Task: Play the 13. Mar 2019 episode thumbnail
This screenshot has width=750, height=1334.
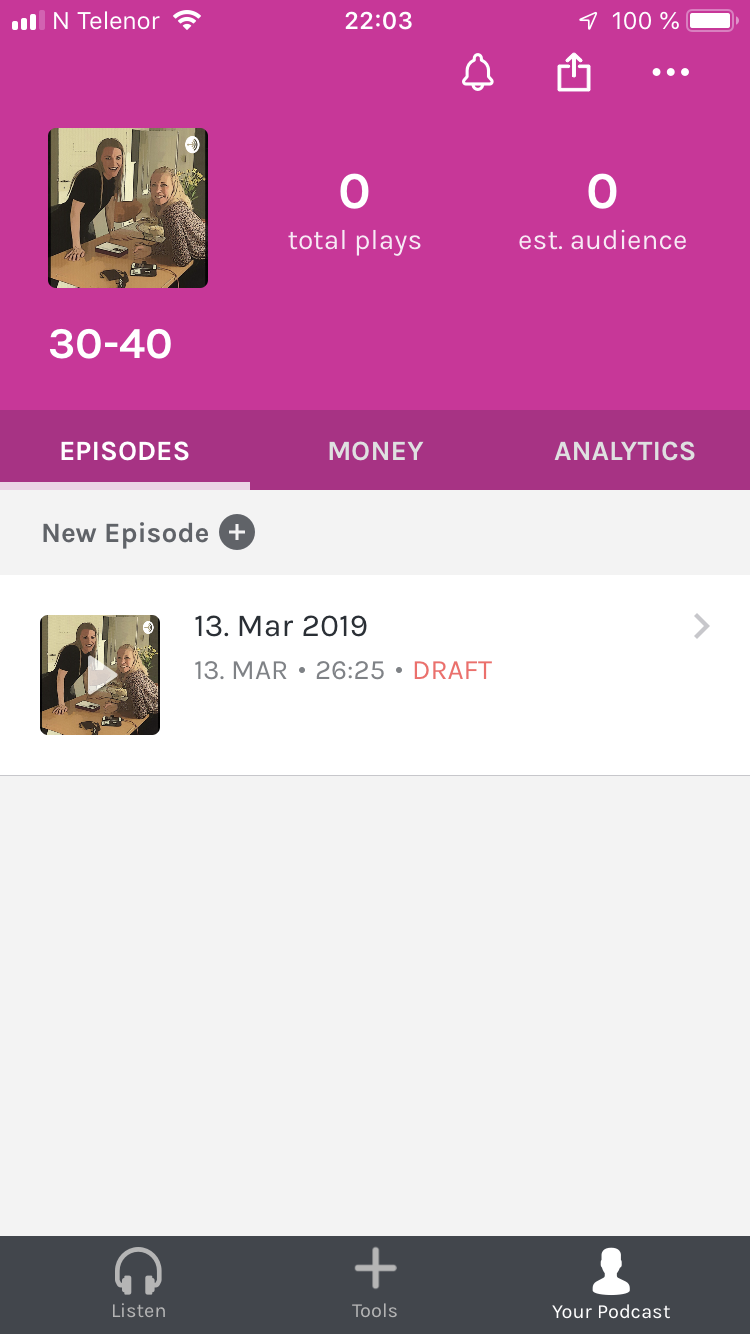Action: click(100, 675)
